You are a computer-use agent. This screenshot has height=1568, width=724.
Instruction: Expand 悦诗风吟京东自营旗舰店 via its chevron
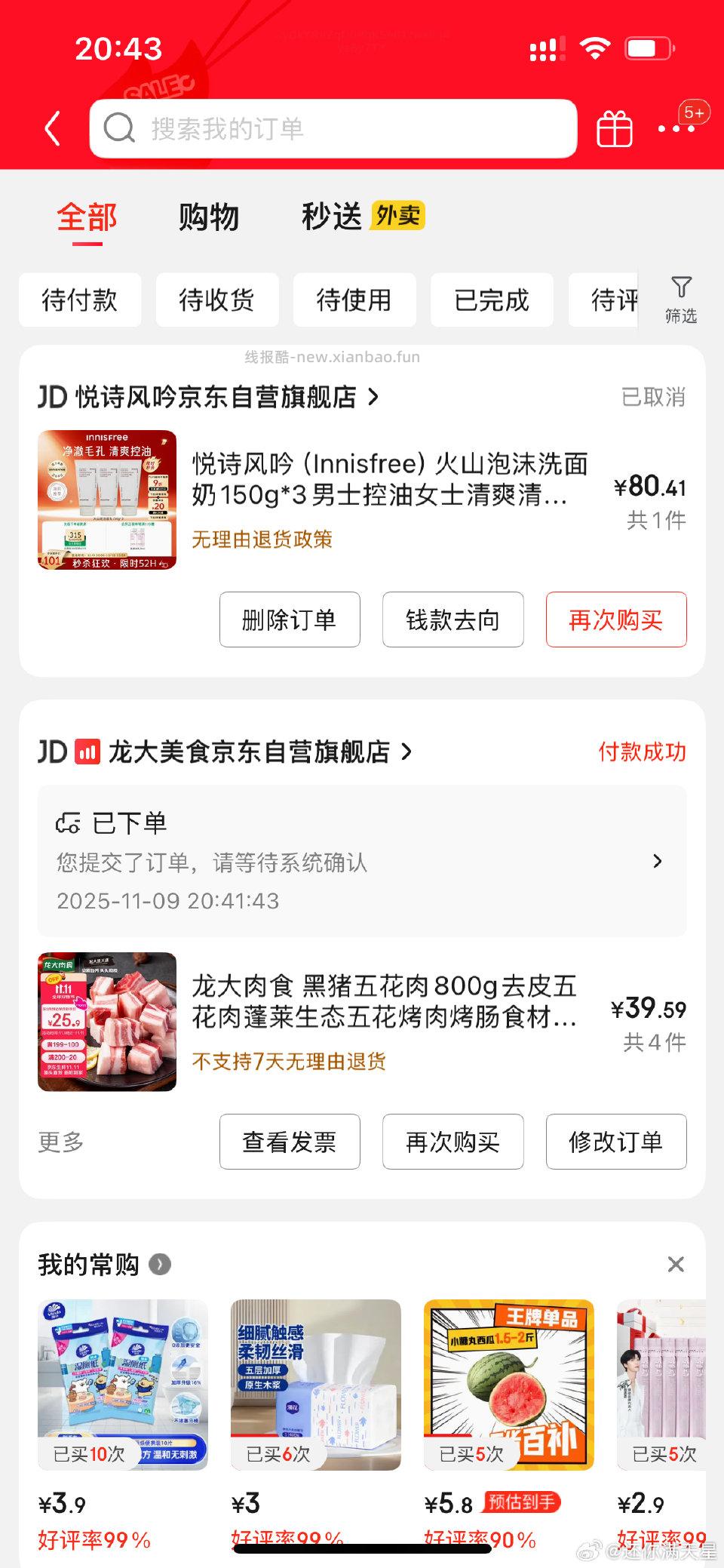(x=373, y=397)
